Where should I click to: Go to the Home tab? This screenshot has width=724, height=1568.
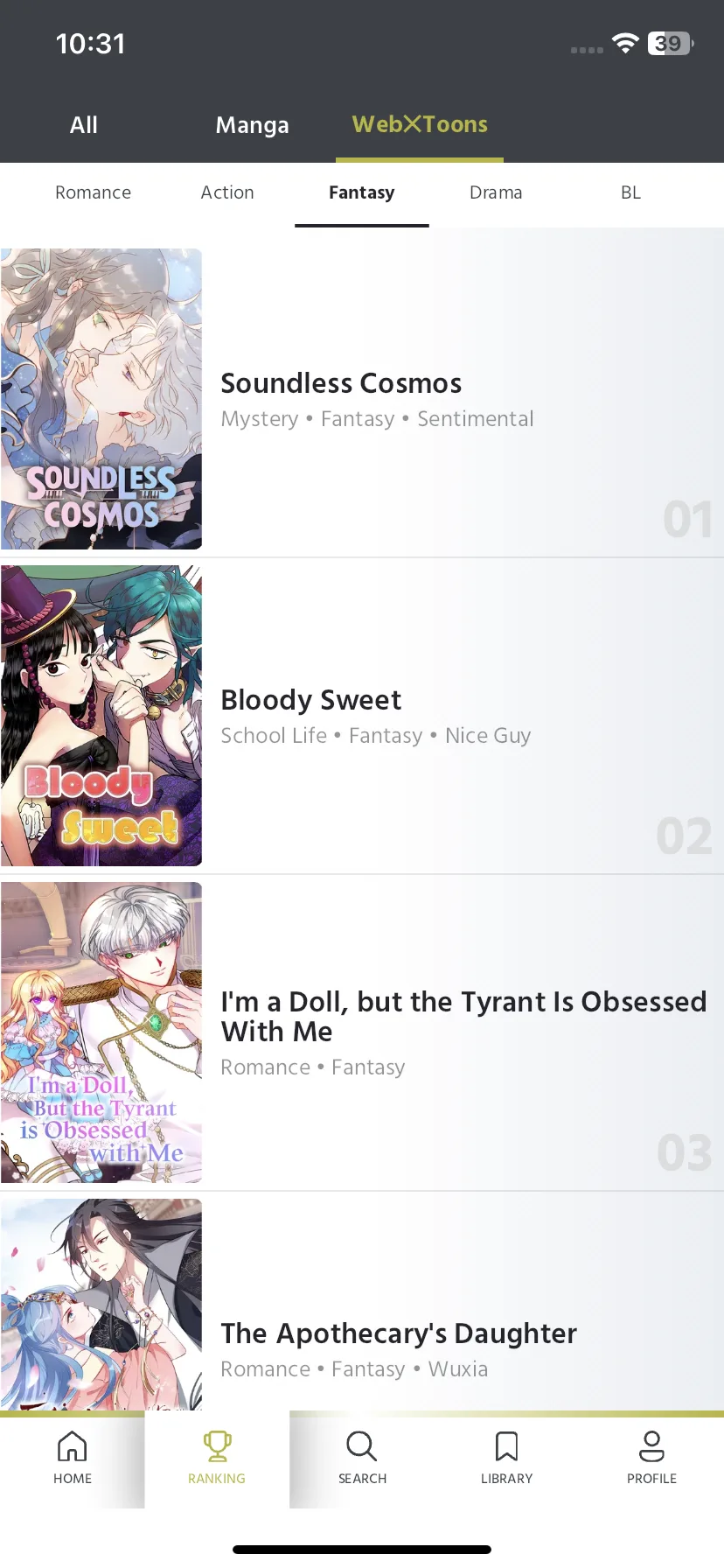tap(73, 1459)
